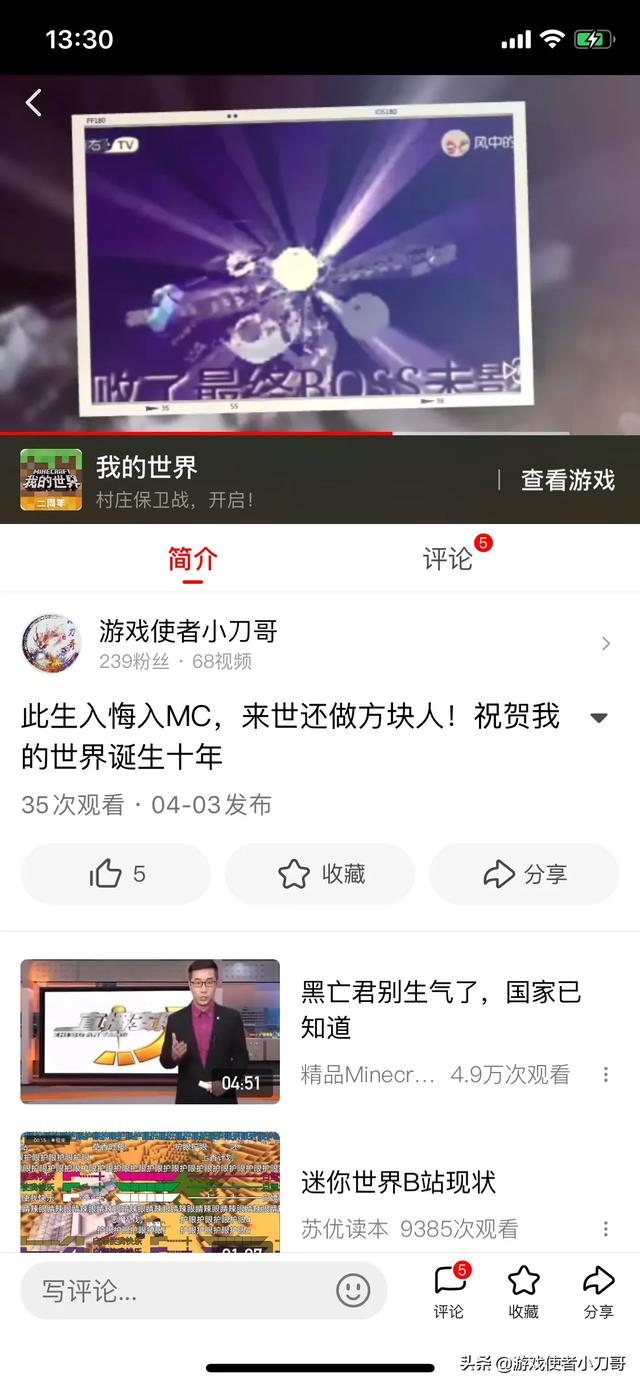Screen dimensions: 640x1386
Task: Select the 简介 tab
Action: [192, 558]
